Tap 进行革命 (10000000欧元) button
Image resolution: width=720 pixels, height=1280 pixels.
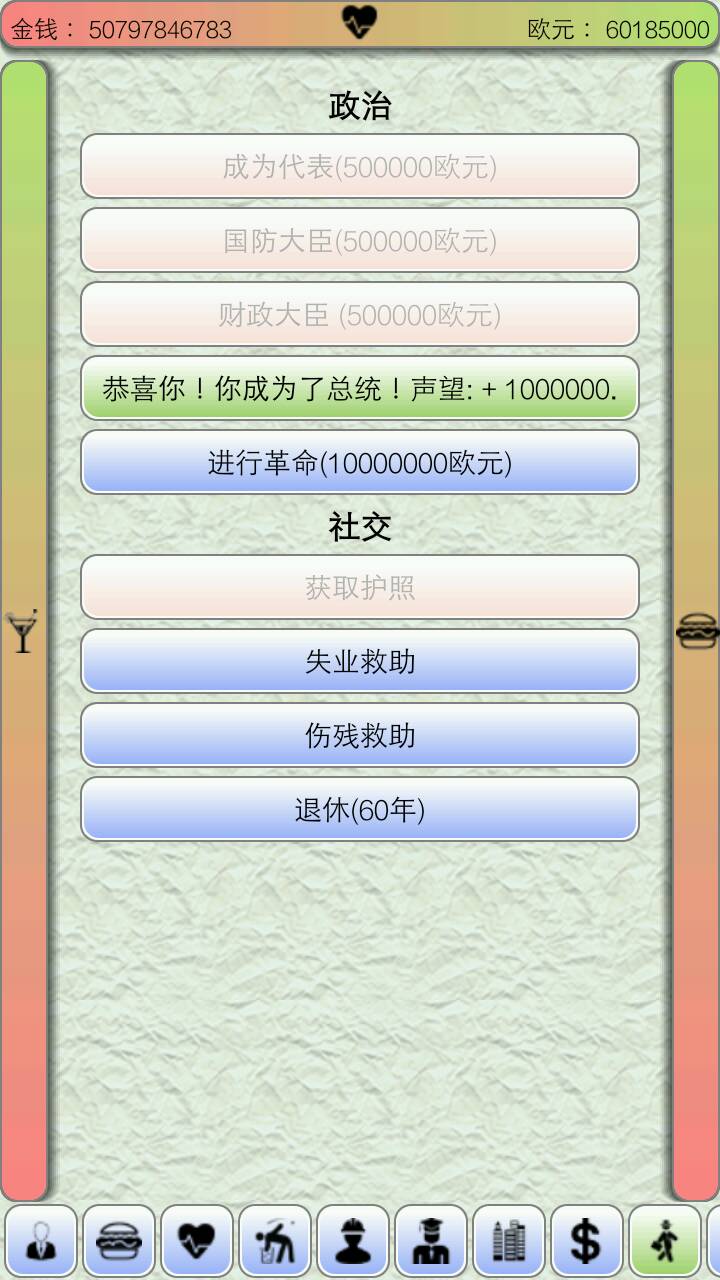click(359, 463)
